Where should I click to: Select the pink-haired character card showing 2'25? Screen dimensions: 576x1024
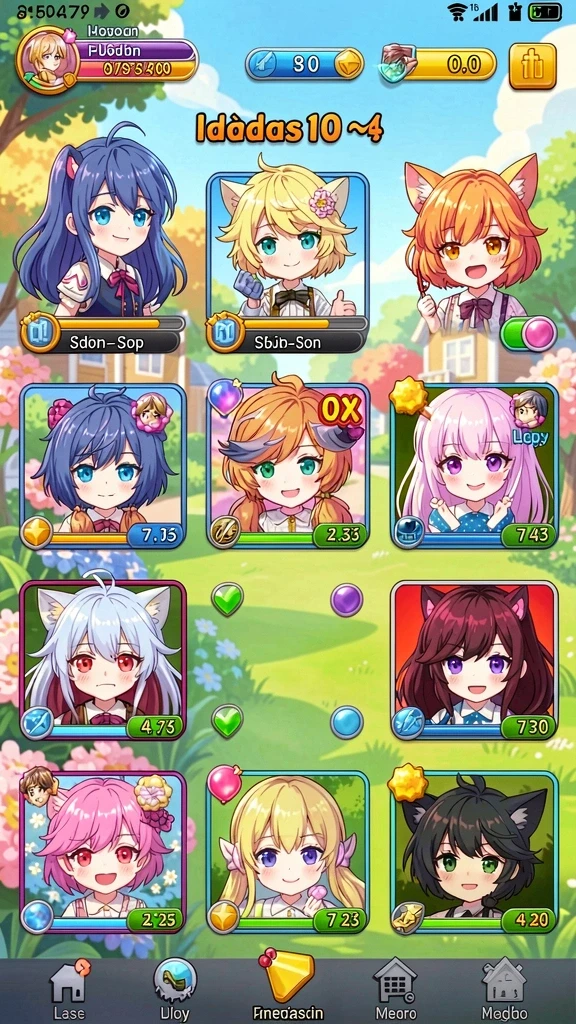coord(103,852)
